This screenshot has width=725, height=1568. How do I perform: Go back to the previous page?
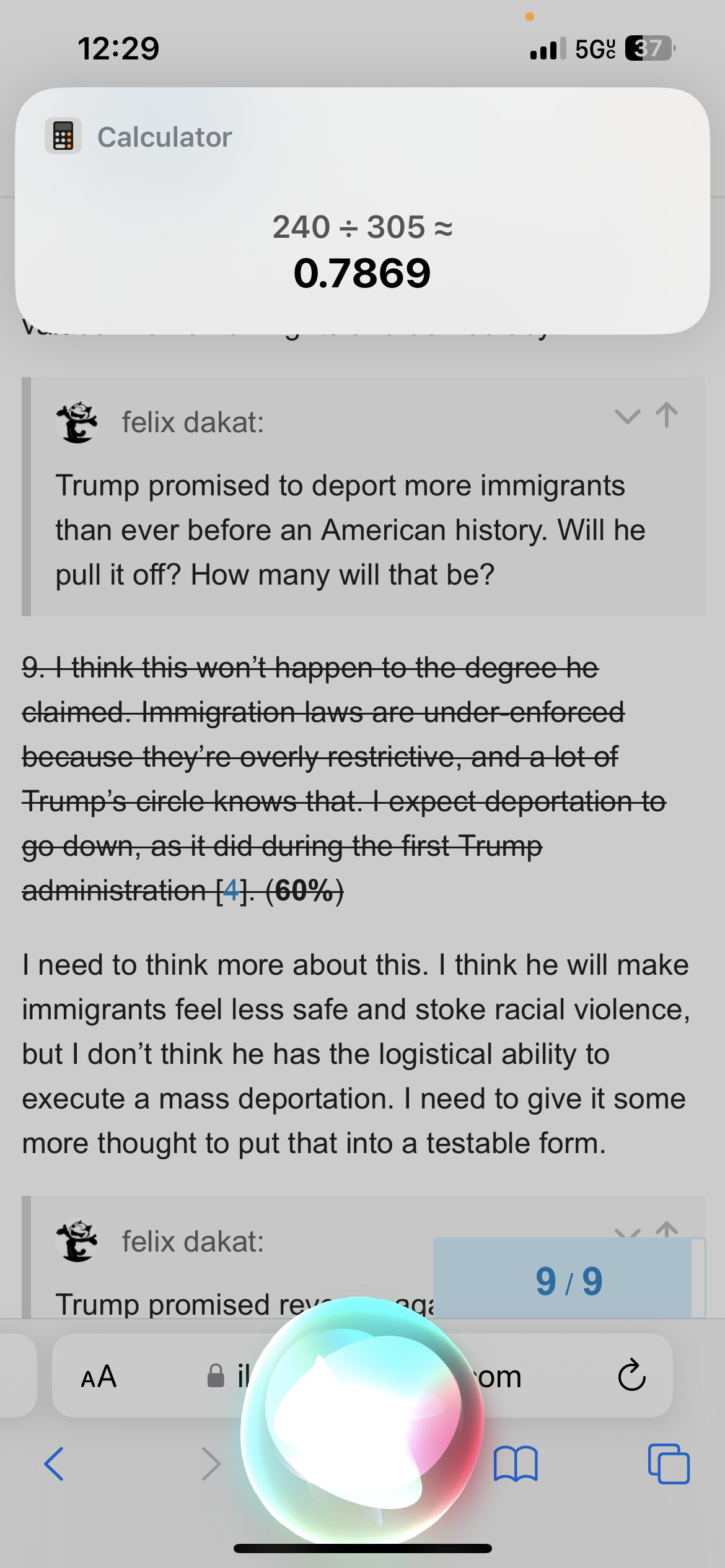pyautogui.click(x=54, y=1464)
